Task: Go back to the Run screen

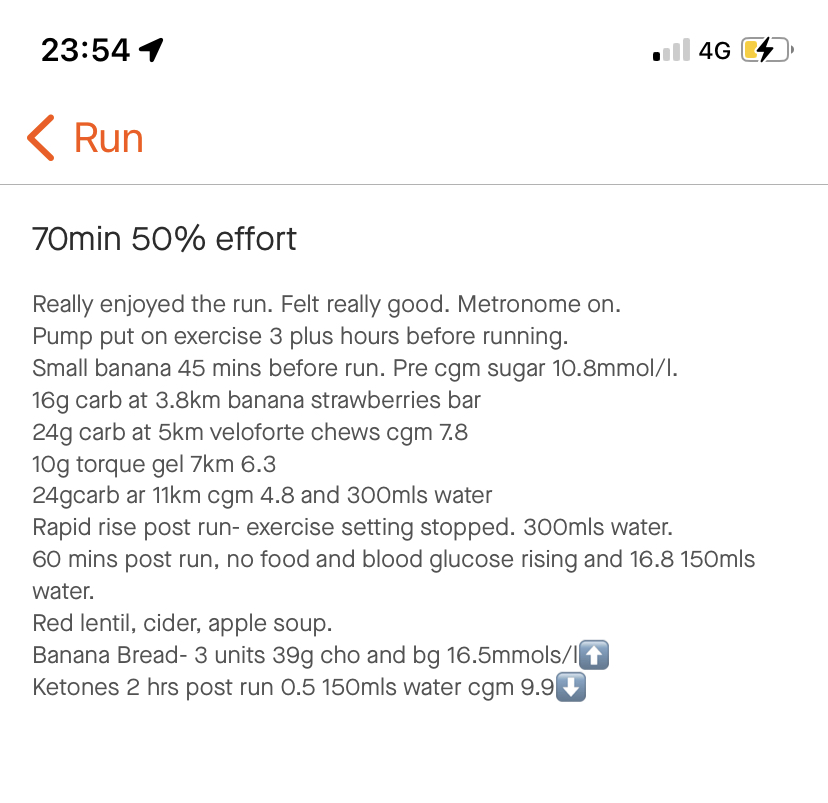Action: click(x=84, y=138)
